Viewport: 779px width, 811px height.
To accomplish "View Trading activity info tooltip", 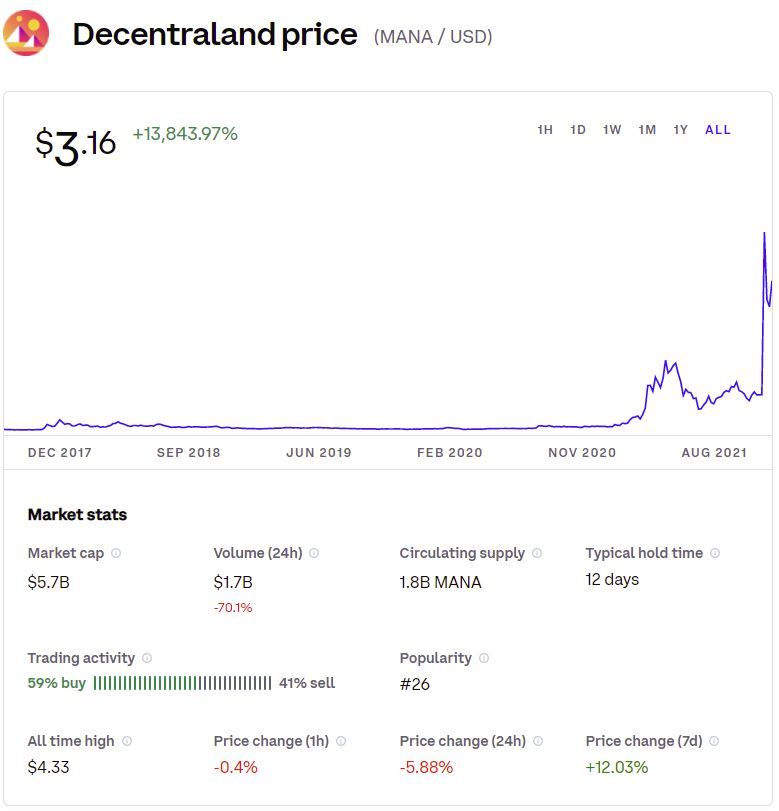I will pyautogui.click(x=147, y=658).
